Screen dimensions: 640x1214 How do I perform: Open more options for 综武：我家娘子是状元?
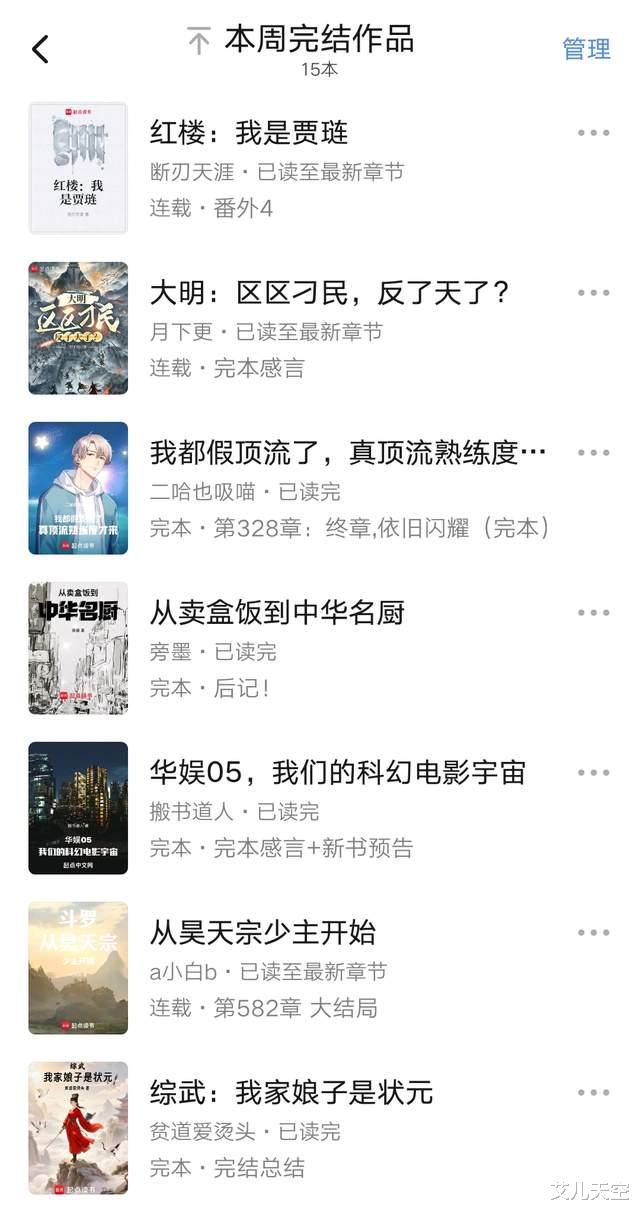pyautogui.click(x=593, y=1093)
